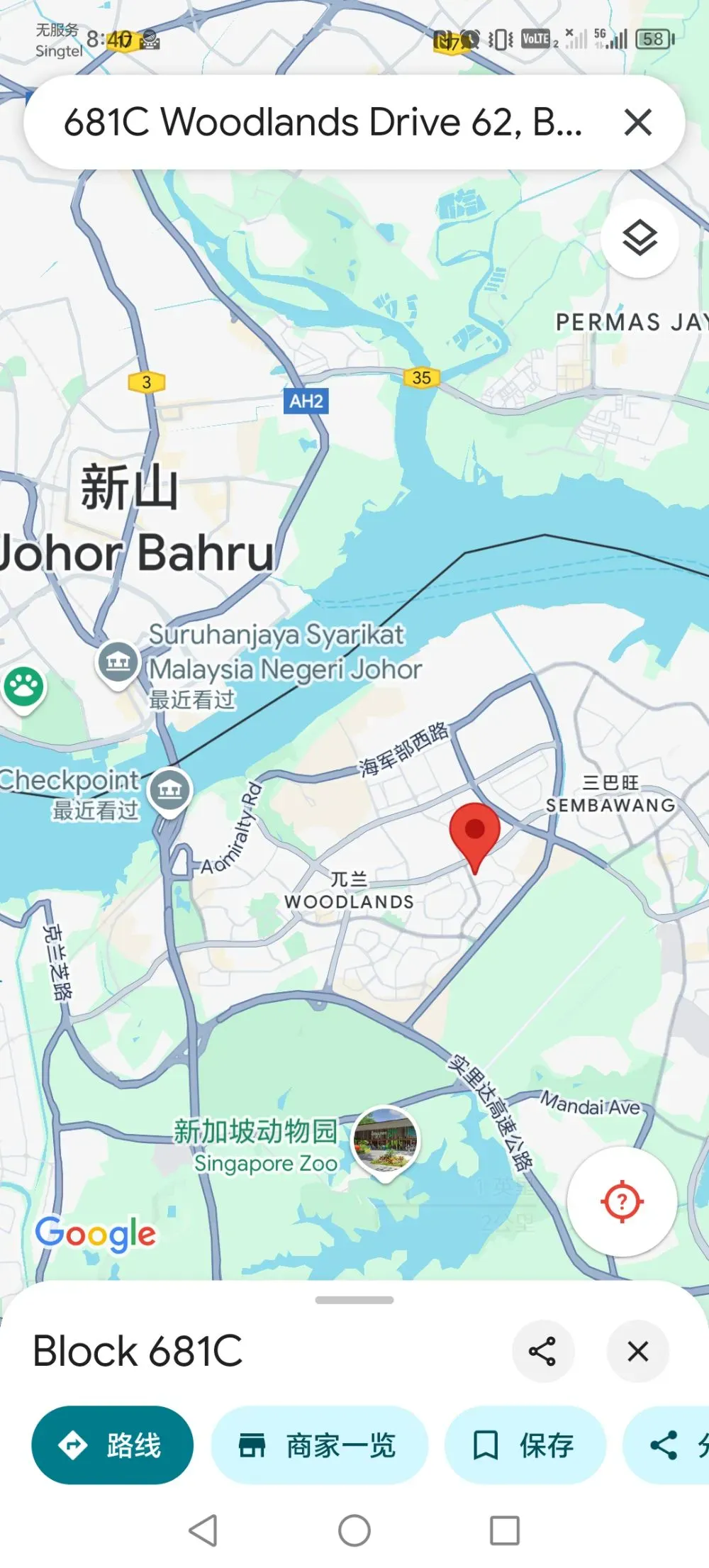The height and width of the screenshot is (1568, 709).
Task: Open recent apps with the square button
Action: click(505, 1530)
